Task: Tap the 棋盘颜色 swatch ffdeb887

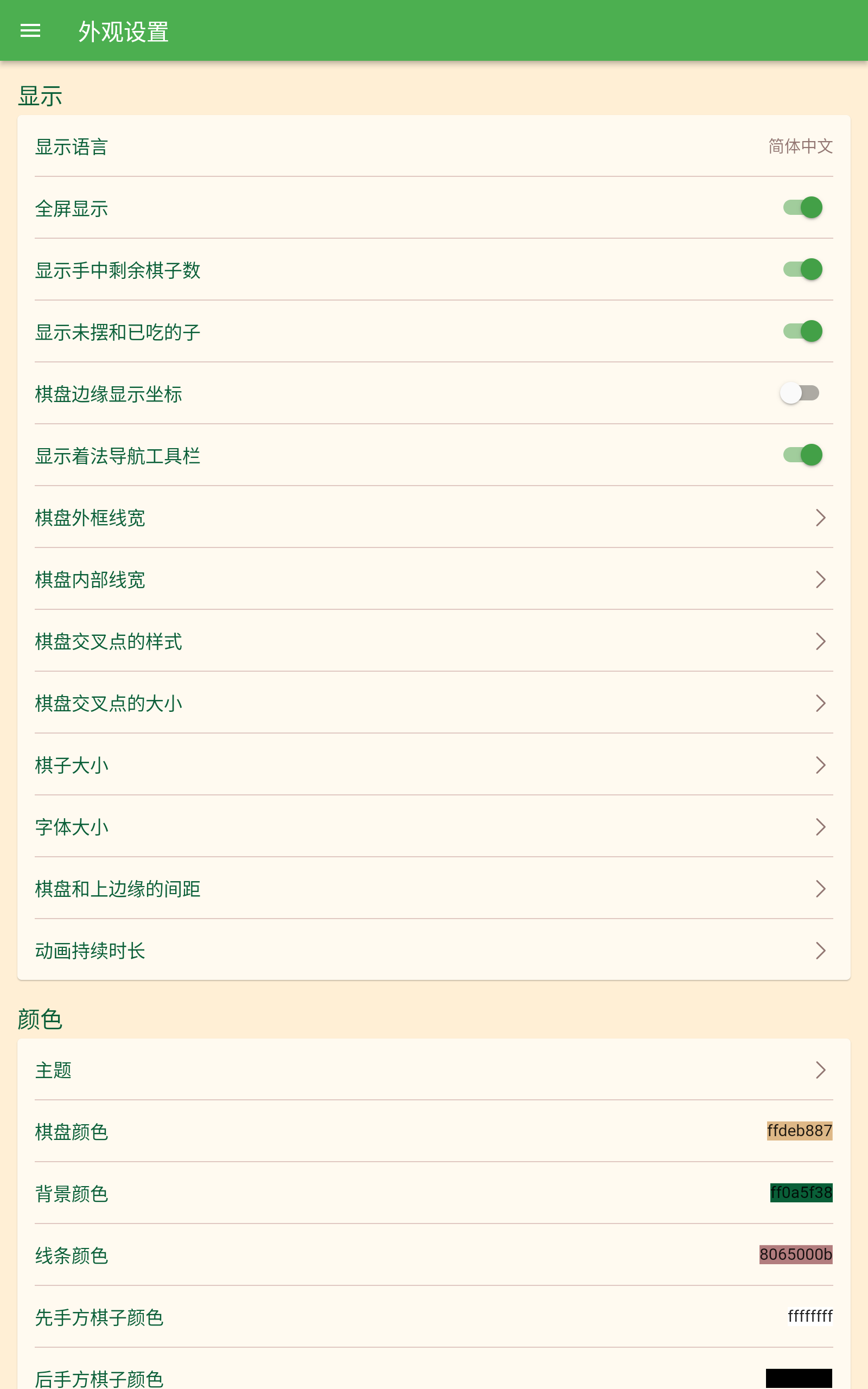Action: (799, 1131)
